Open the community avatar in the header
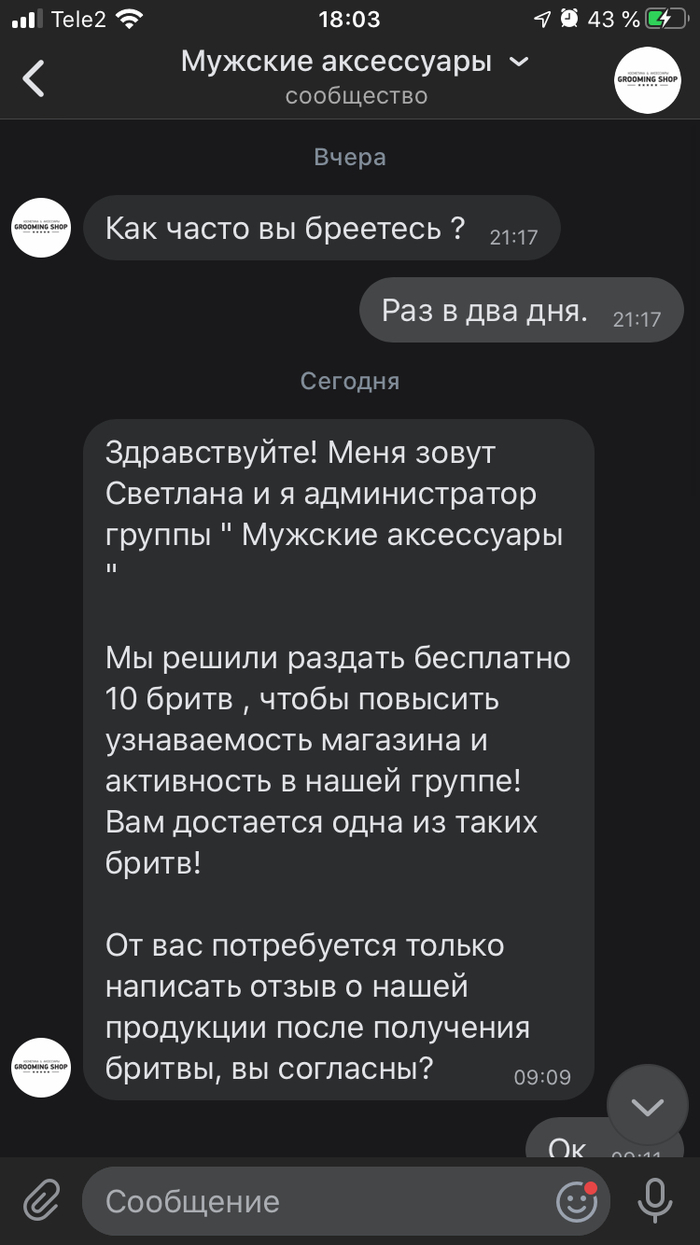Viewport: 700px width, 1245px height. point(647,79)
